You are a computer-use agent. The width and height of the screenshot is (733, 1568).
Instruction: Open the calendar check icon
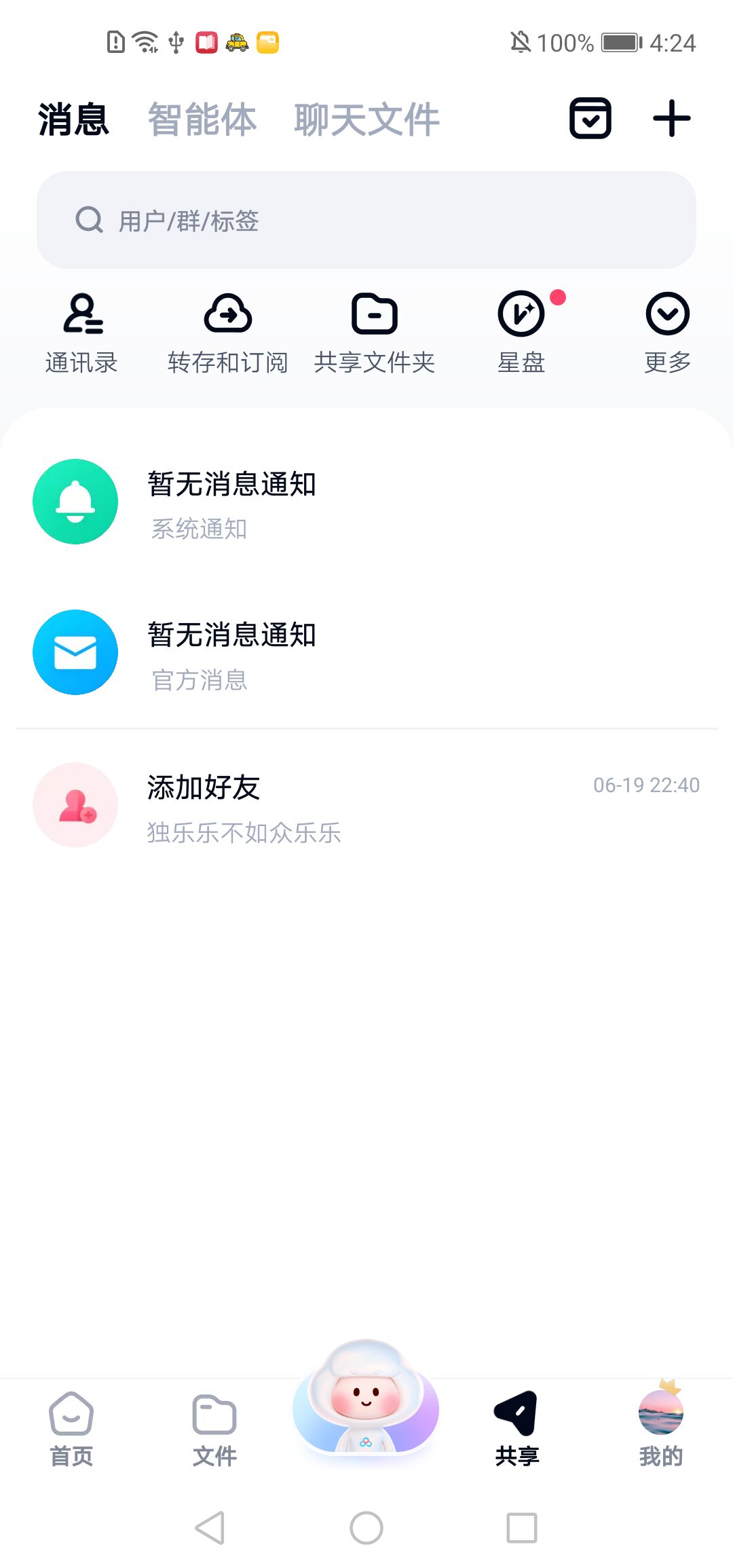(x=590, y=119)
